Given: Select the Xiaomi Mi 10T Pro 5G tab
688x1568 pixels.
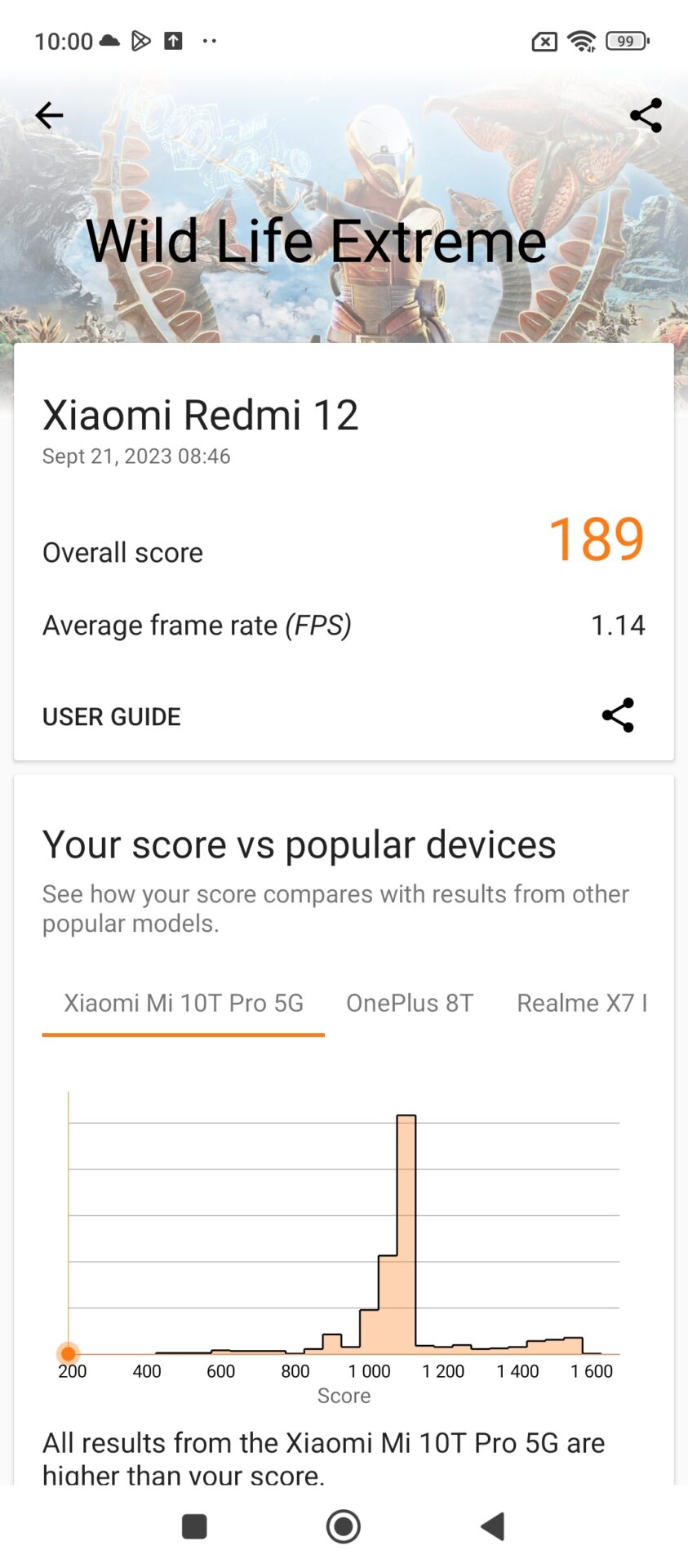Looking at the screenshot, I should [184, 1003].
